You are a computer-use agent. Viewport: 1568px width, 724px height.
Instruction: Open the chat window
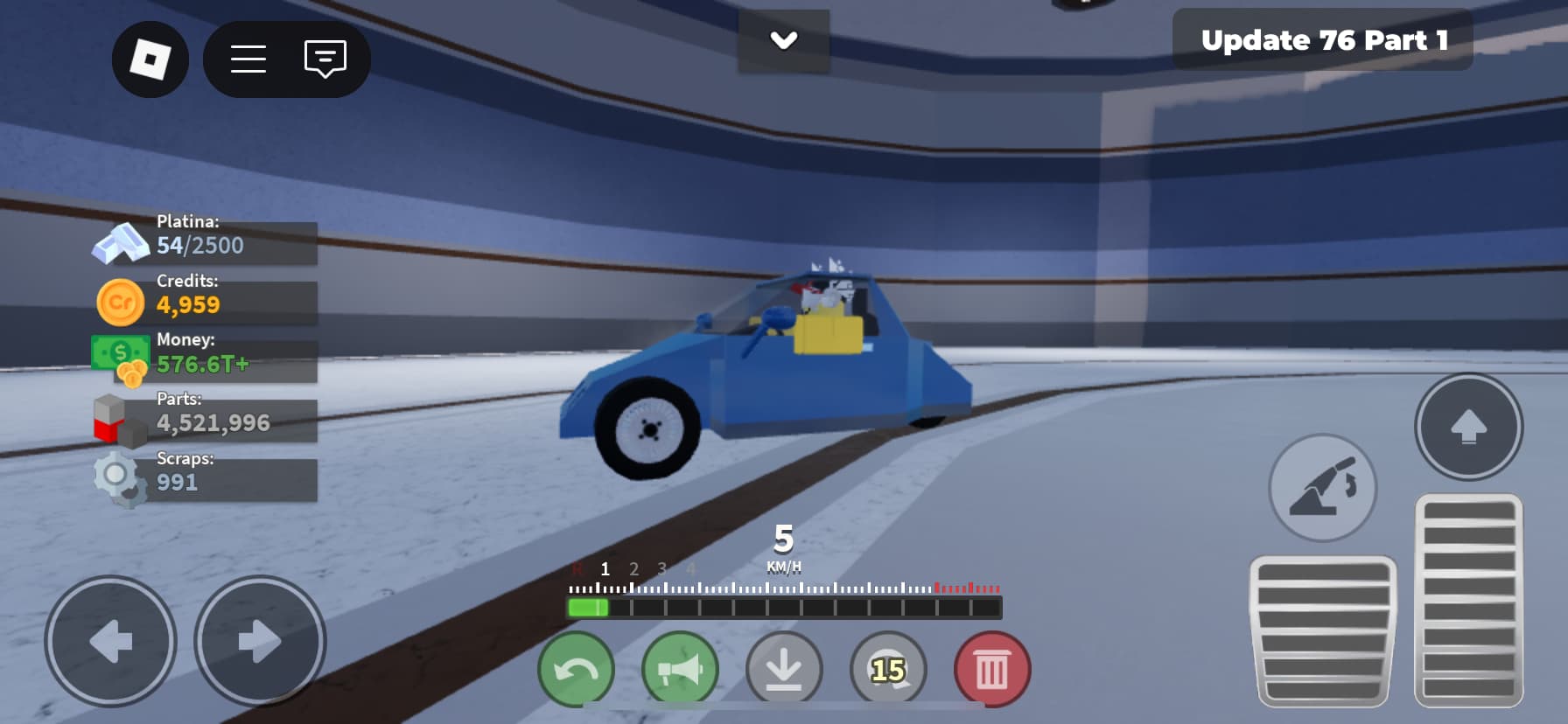(325, 59)
